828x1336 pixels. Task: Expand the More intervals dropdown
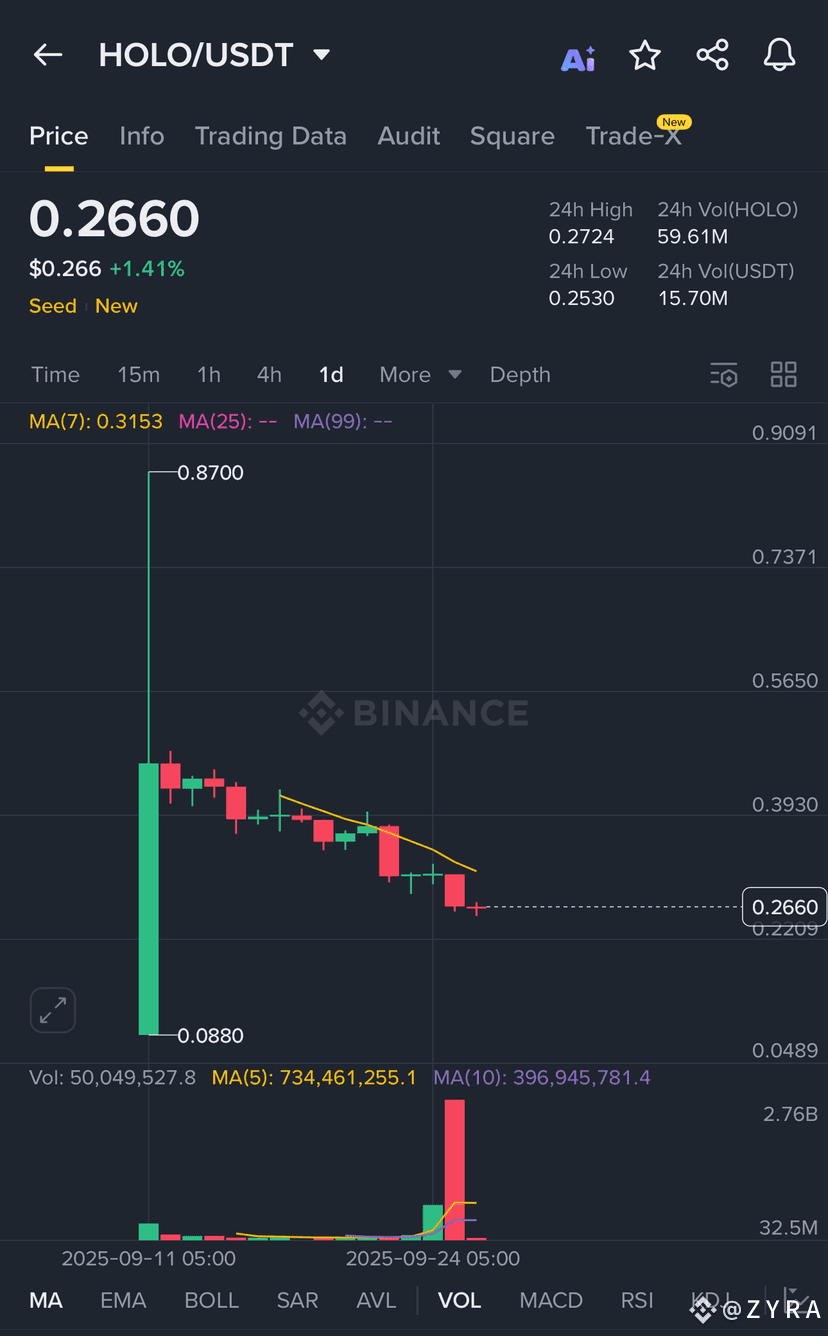420,375
